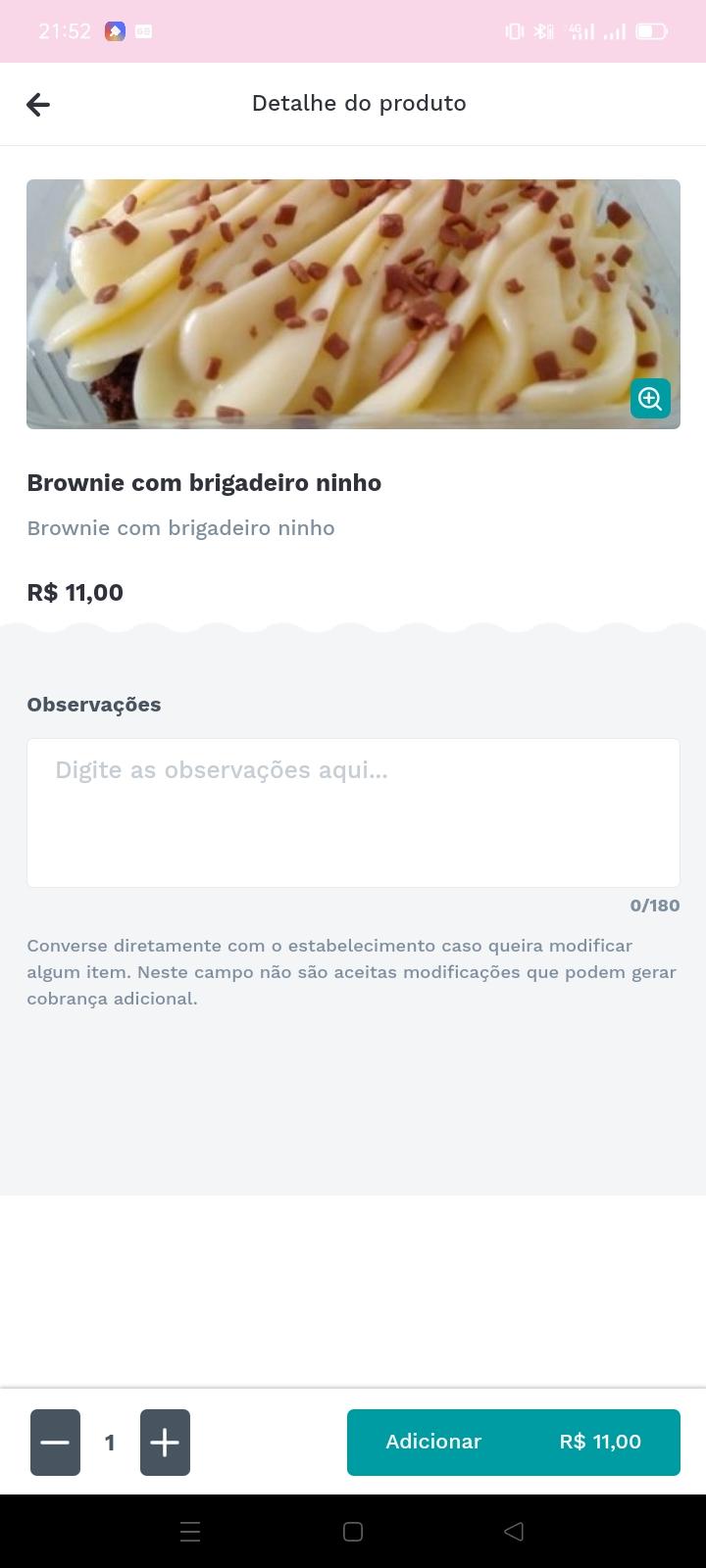Go to the home screen via navigation bar
Screen dimensions: 706x1568
353,1532
